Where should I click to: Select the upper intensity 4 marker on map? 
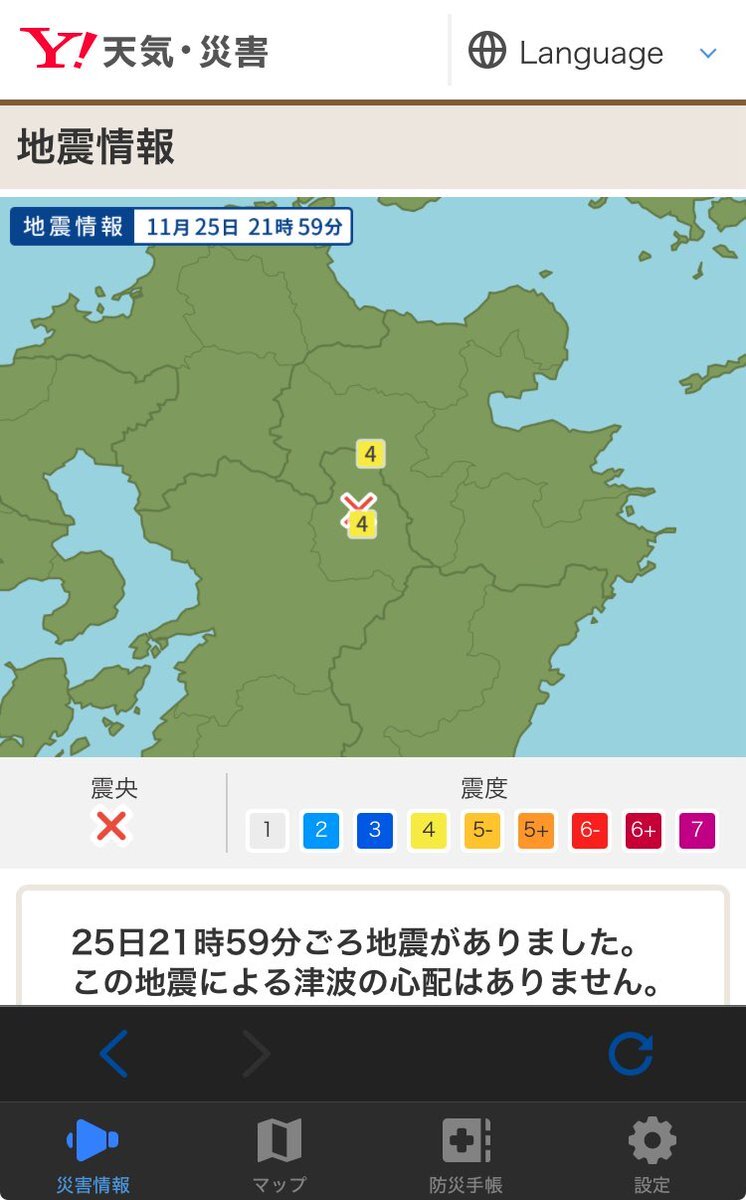click(370, 453)
